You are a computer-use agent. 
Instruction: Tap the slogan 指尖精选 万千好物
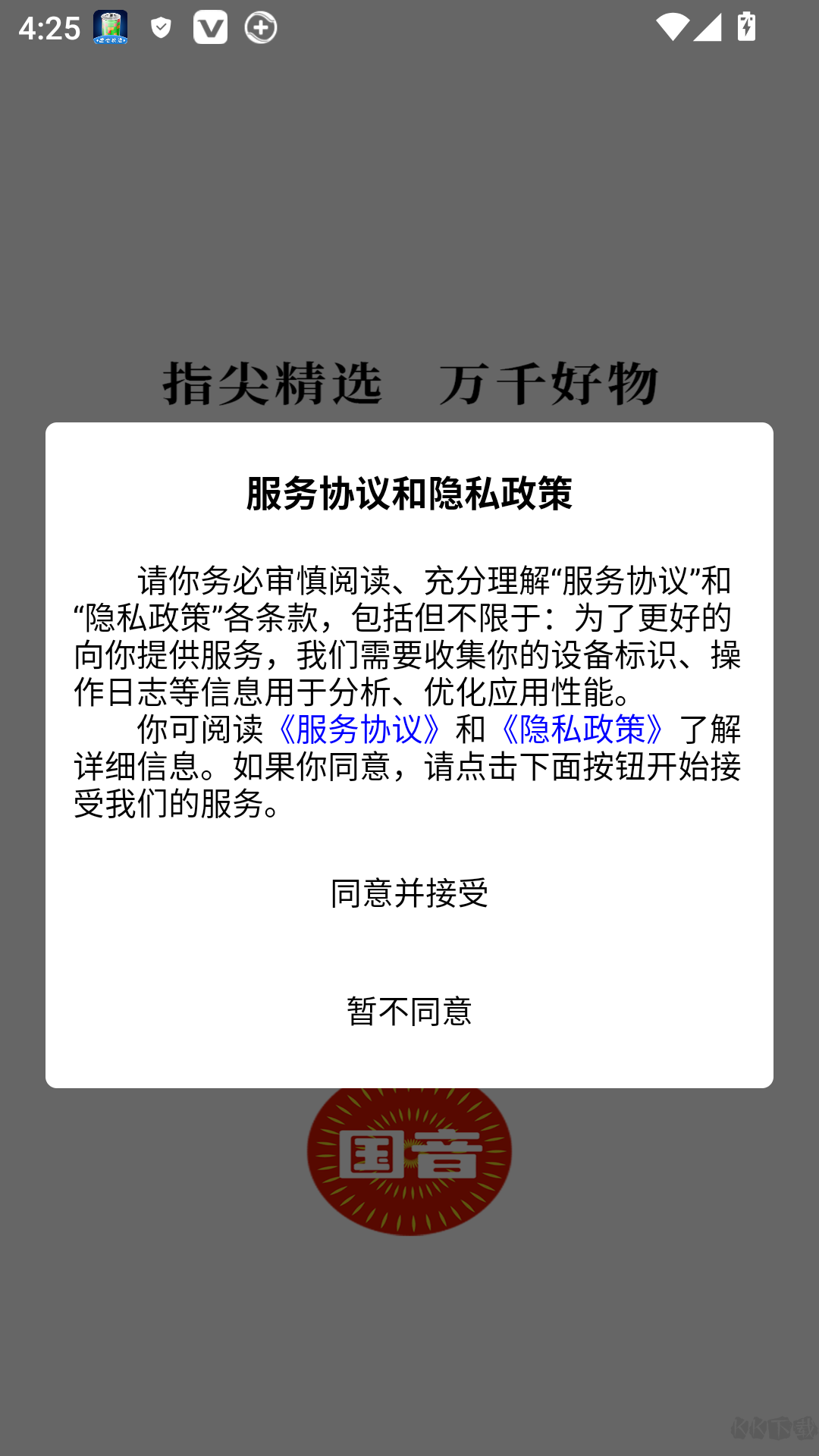pyautogui.click(x=409, y=381)
